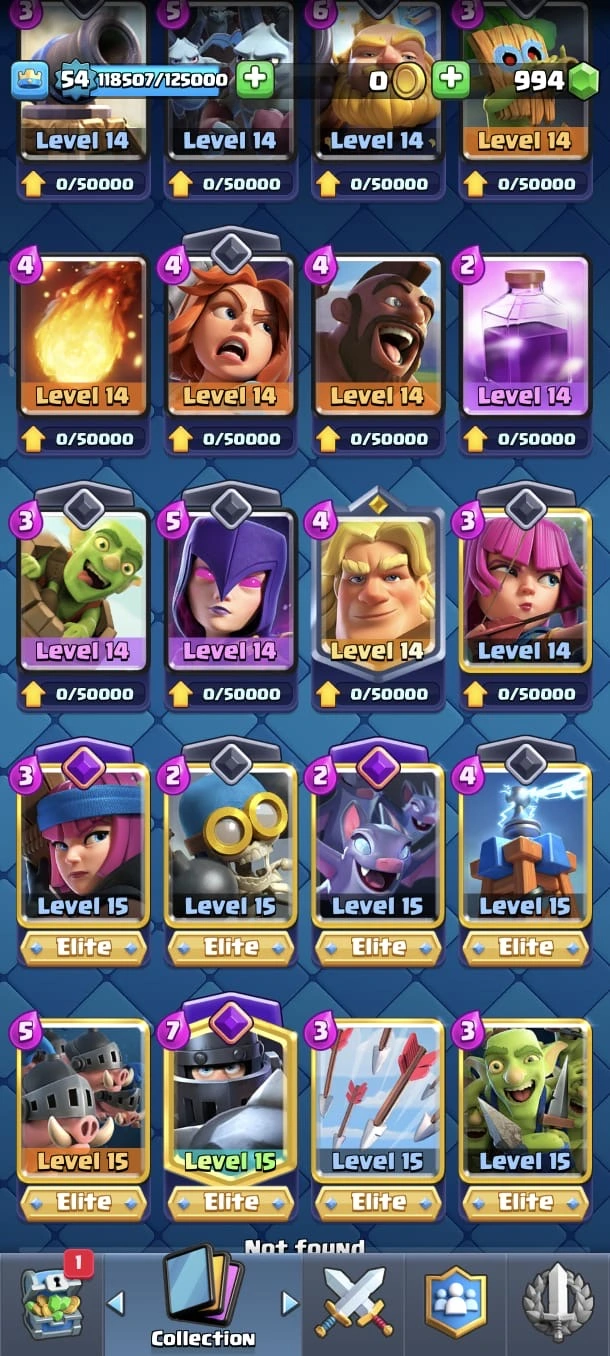Screen dimensions: 610x1356
Task: Tap the Arrows card
Action: tap(378, 1100)
